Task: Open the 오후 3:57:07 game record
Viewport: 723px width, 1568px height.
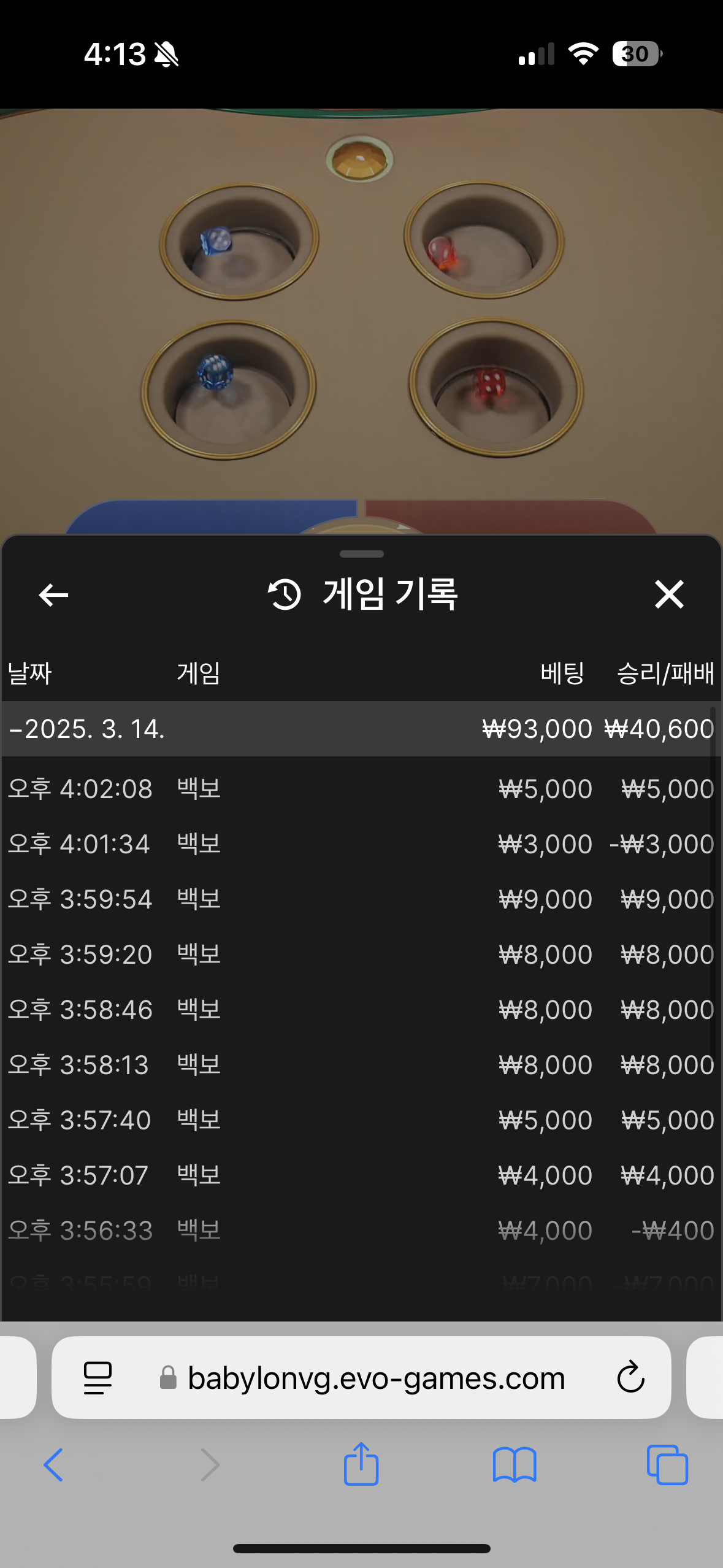Action: coord(361,1175)
